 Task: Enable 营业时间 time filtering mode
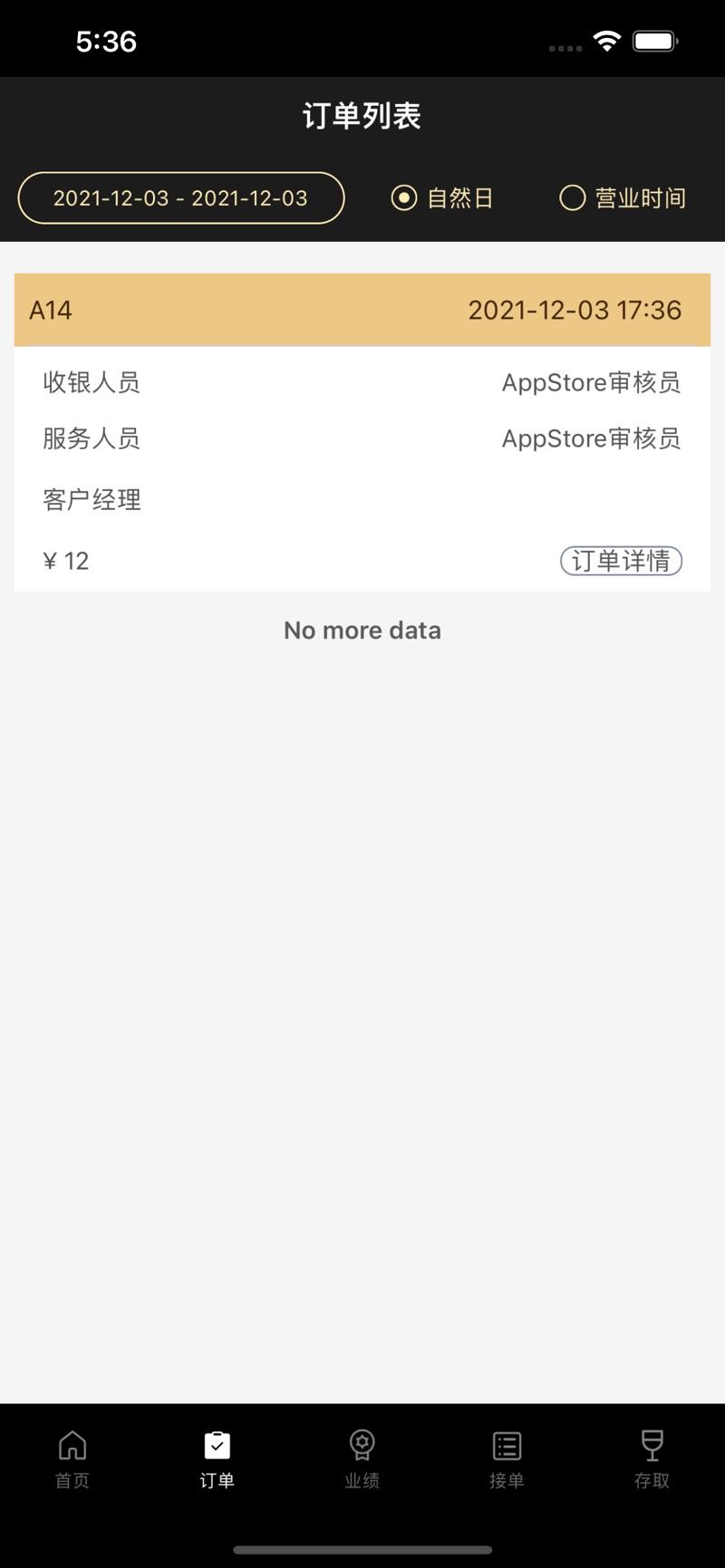572,197
